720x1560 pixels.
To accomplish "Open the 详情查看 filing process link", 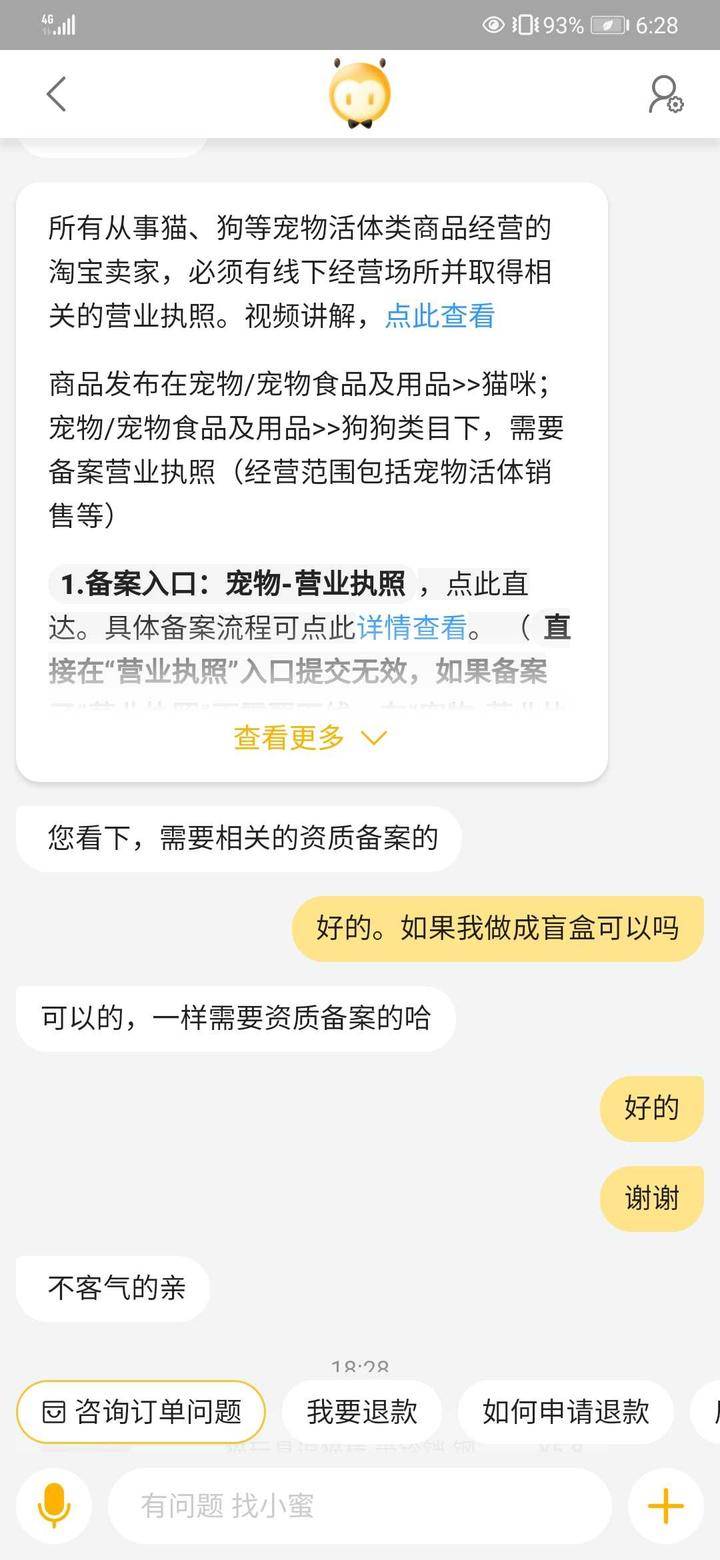I will pos(412,627).
